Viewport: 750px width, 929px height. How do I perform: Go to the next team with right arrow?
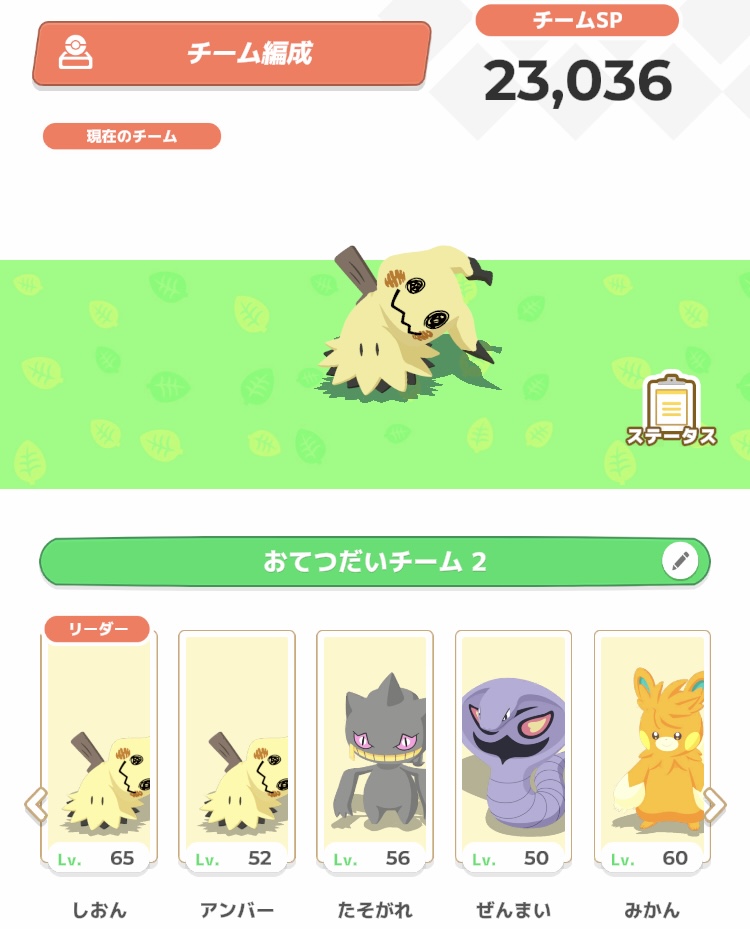(x=714, y=803)
